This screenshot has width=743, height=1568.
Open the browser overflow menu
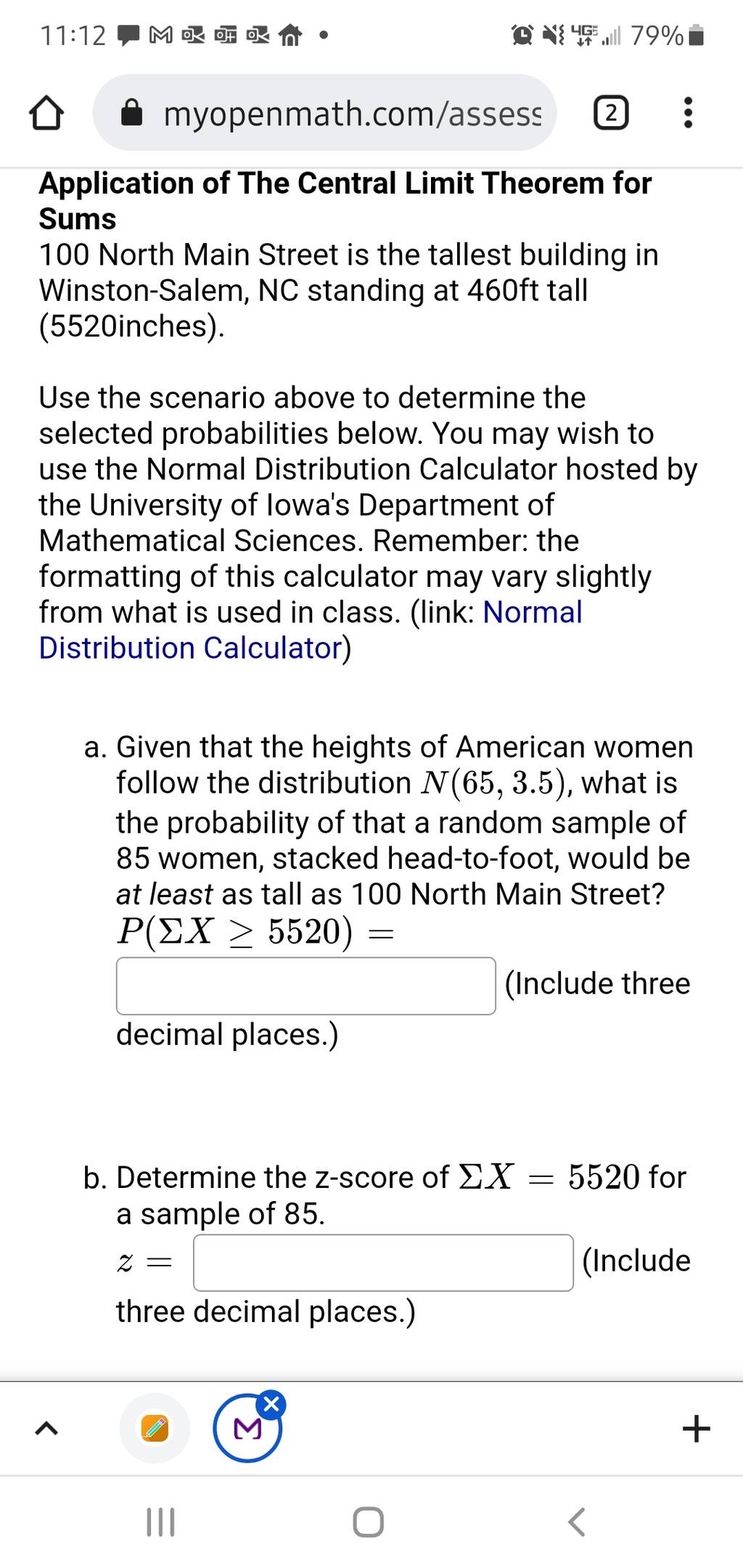688,114
